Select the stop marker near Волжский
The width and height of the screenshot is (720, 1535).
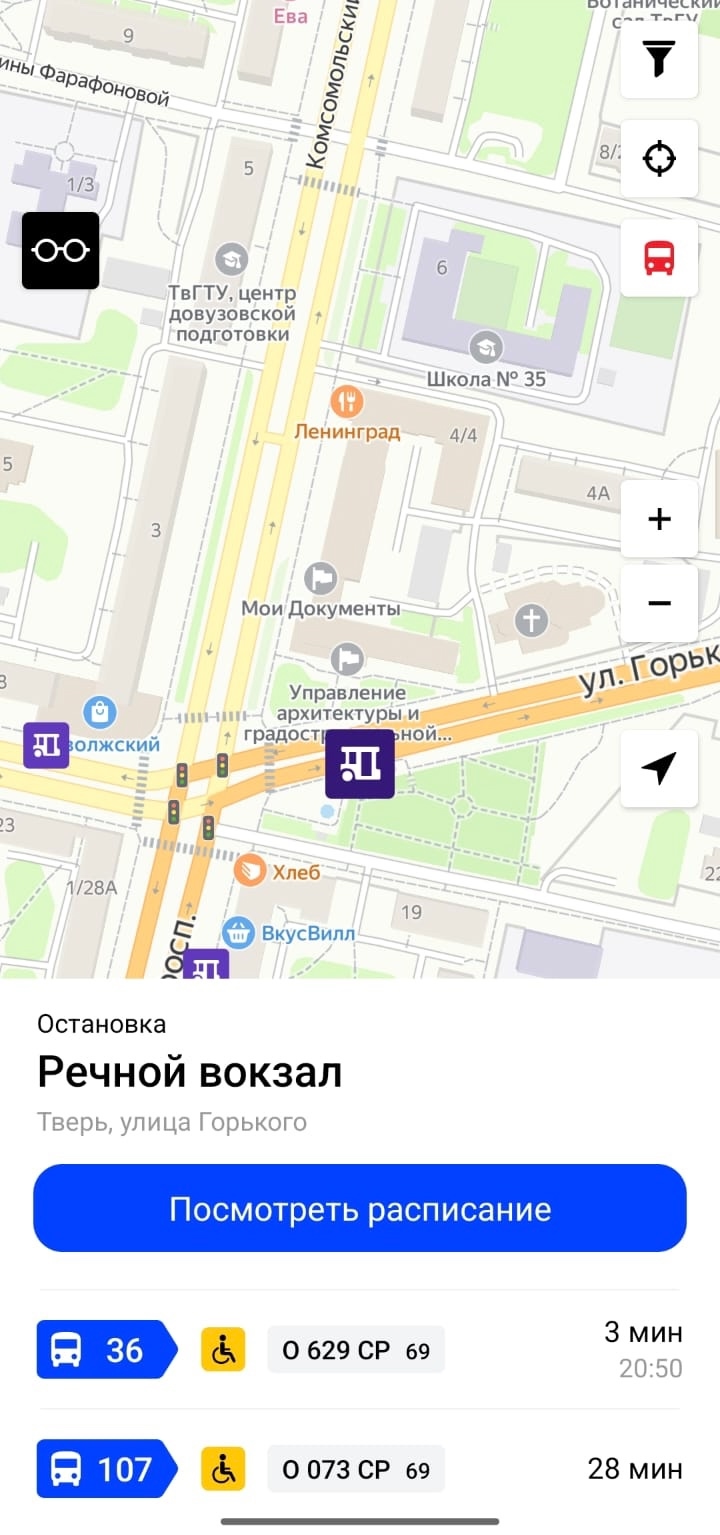(x=46, y=745)
